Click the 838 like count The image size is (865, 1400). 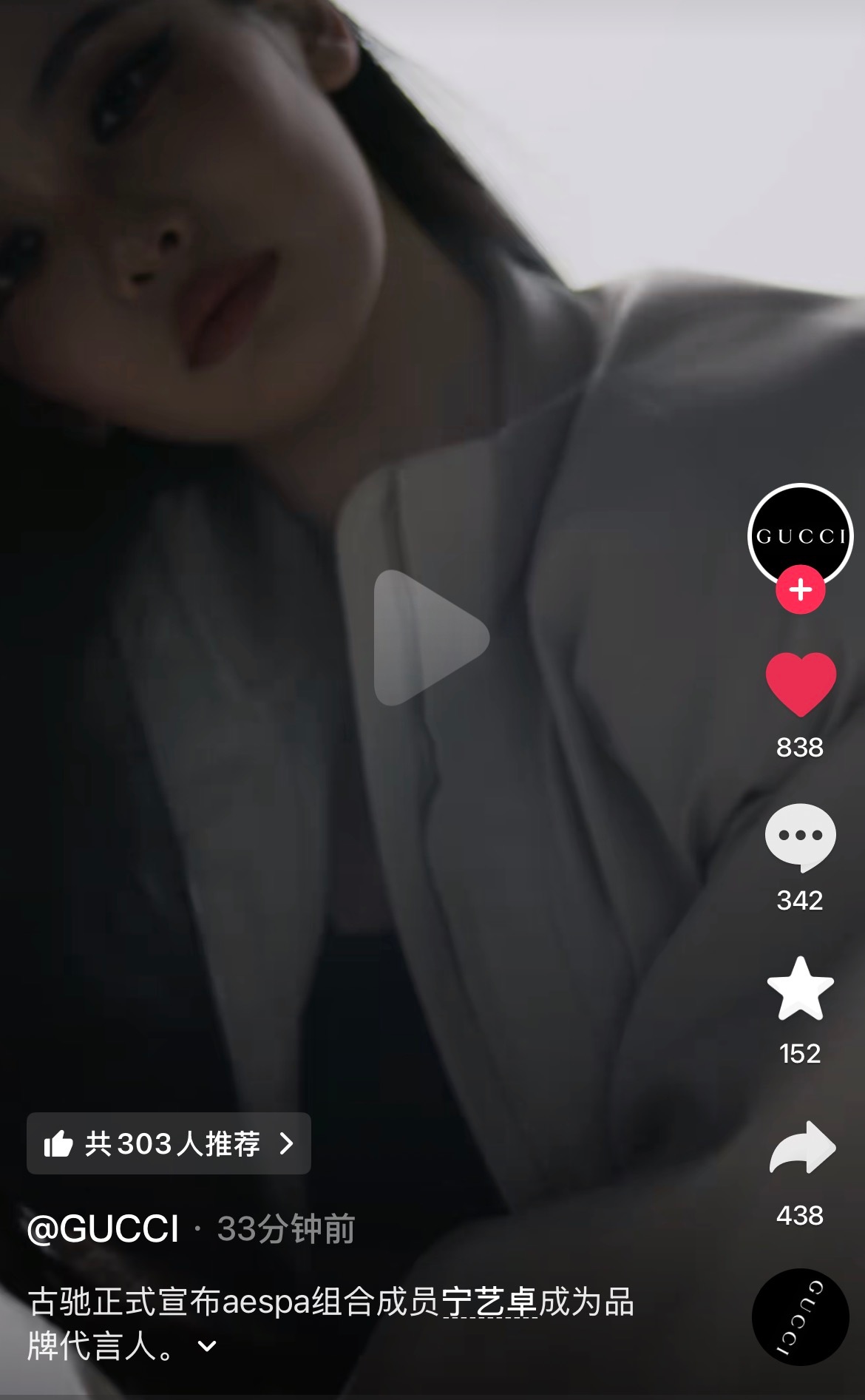798,748
